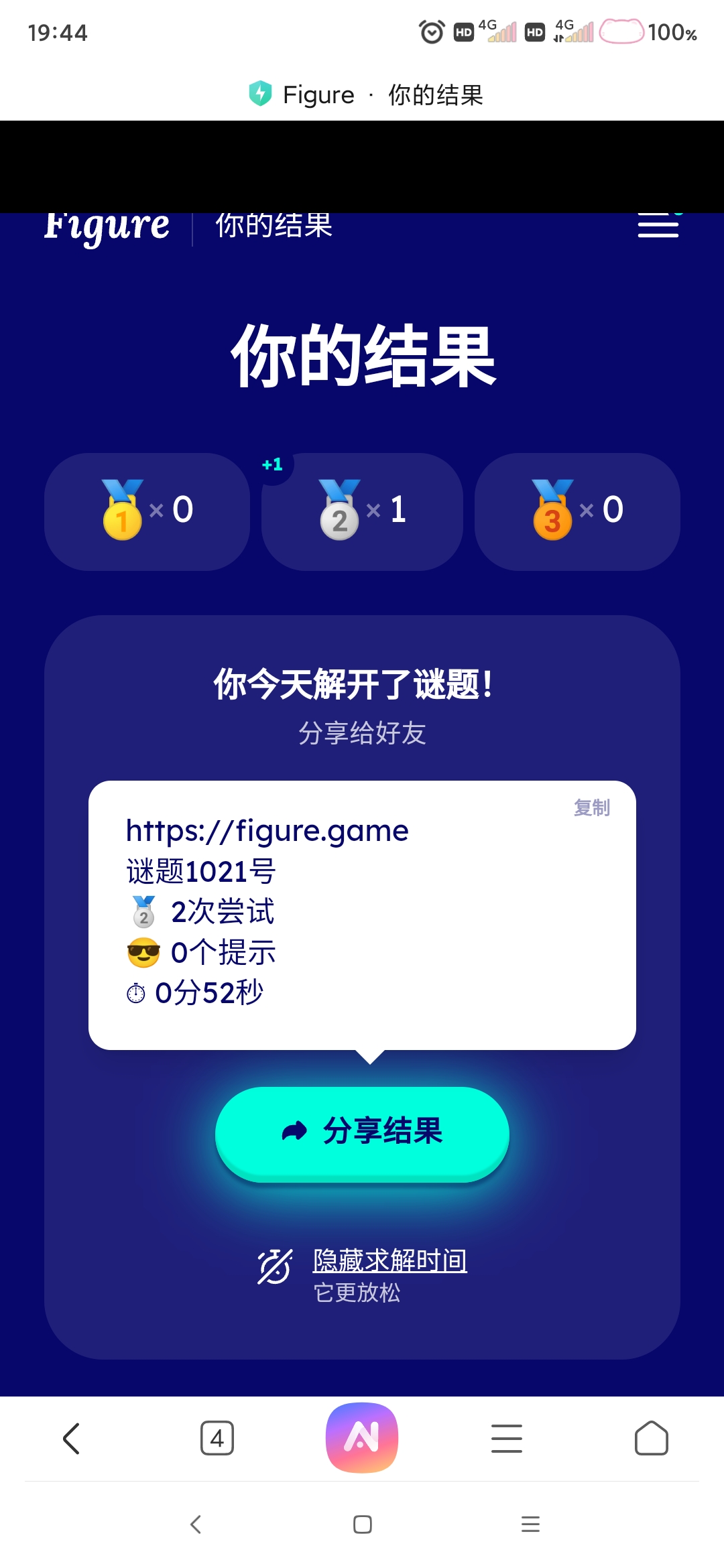Tap the 分享结果 share button
724x1568 pixels.
point(362,1132)
